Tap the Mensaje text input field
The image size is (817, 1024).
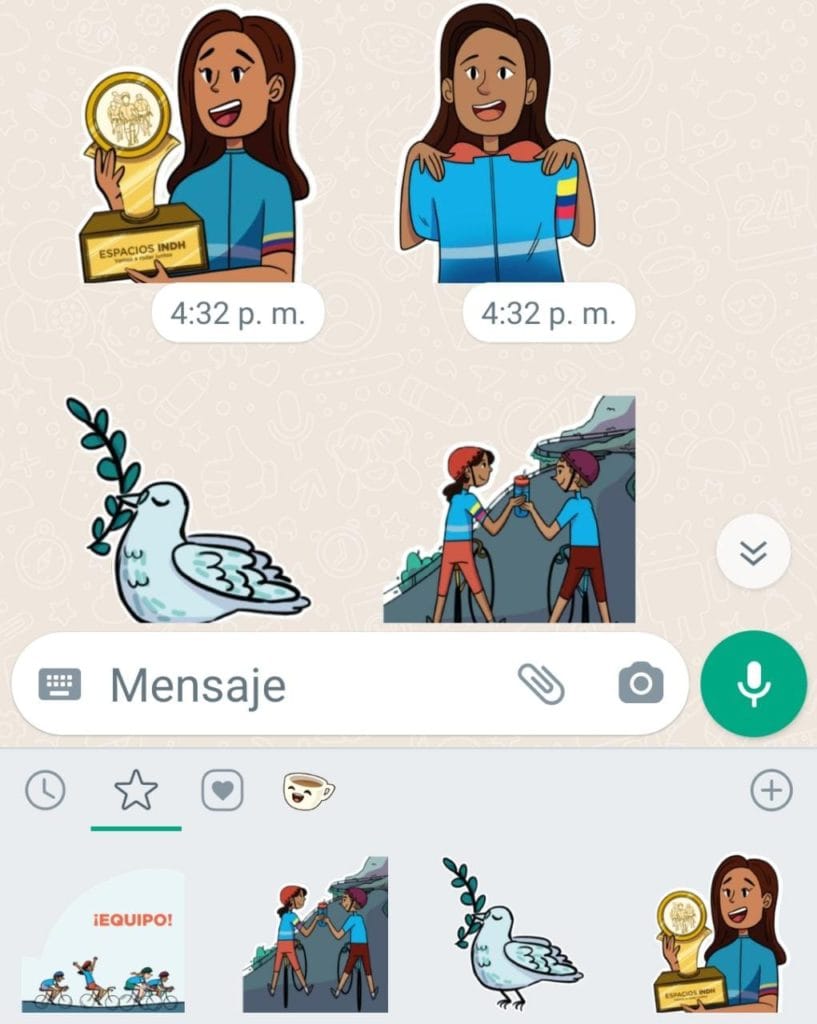[300, 686]
